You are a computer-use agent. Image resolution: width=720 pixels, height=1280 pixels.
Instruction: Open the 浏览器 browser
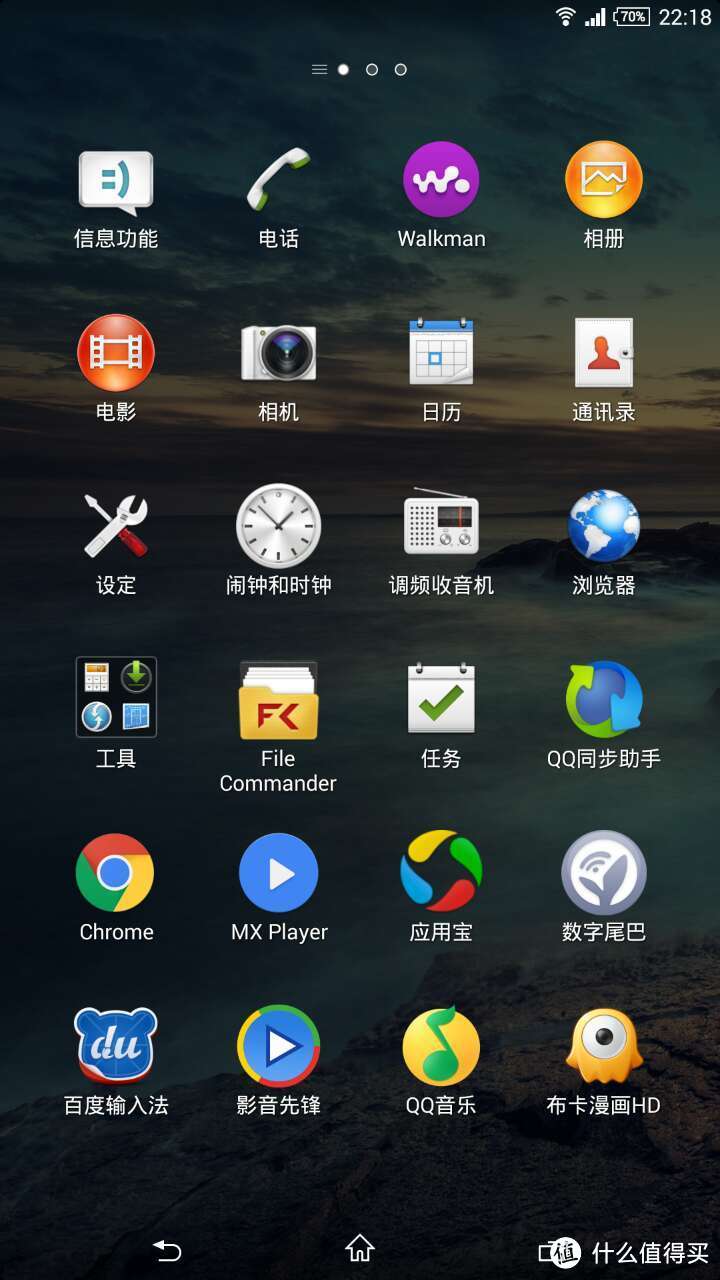(603, 526)
